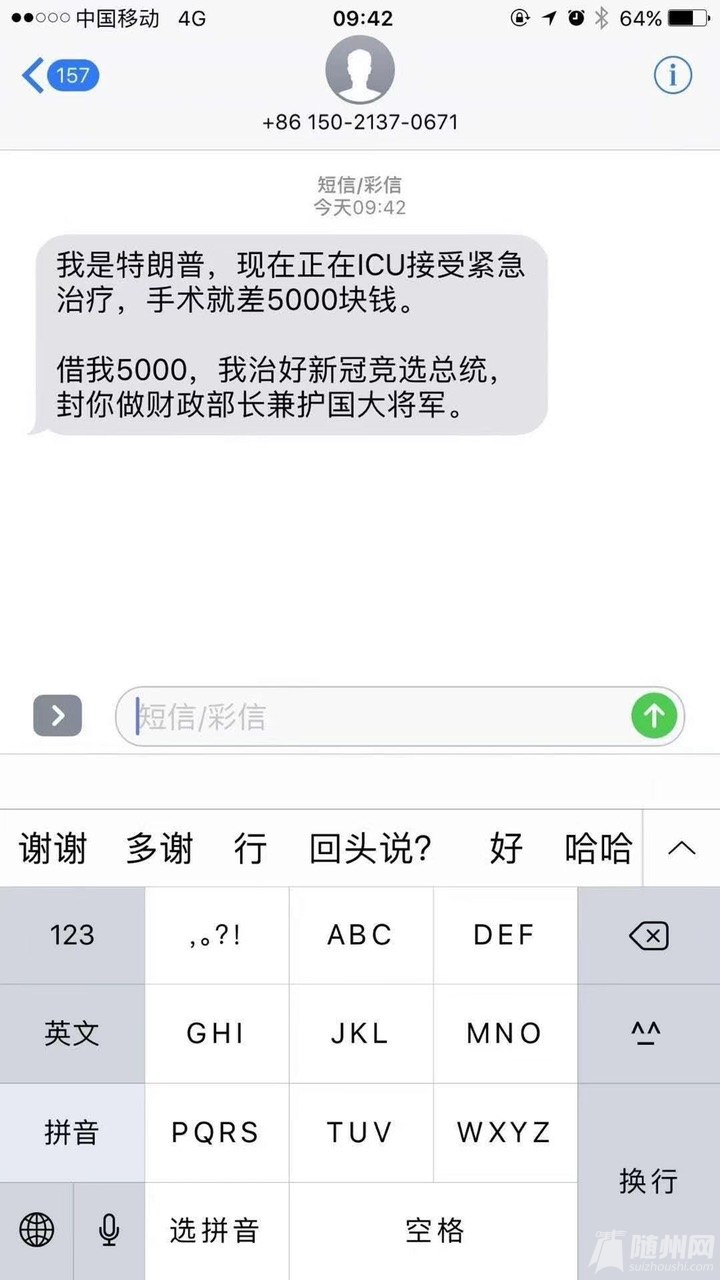Image resolution: width=720 pixels, height=1280 pixels.
Task: Expand the candidate suggestions list
Action: tap(681, 849)
